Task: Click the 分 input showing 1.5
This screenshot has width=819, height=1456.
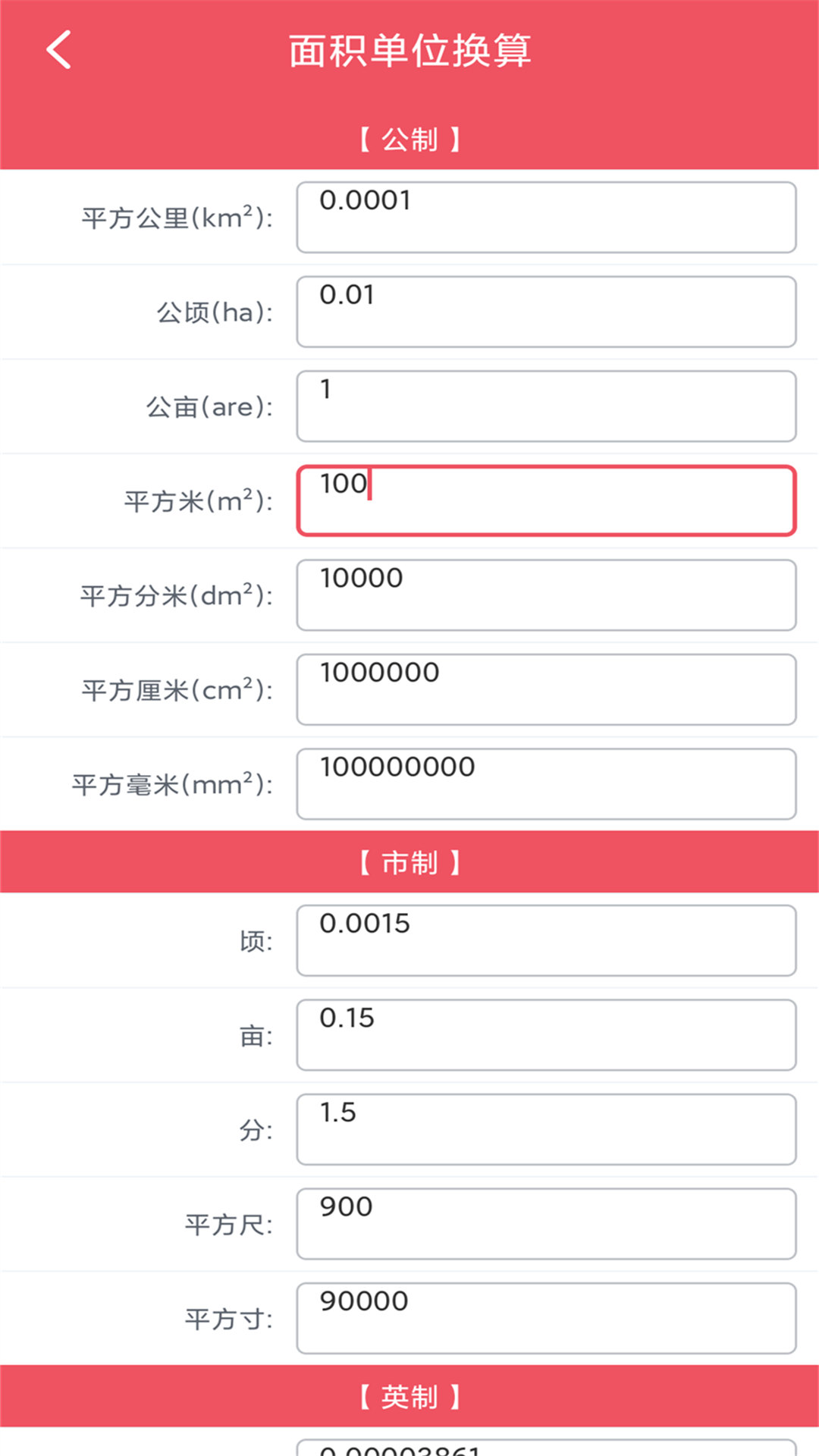Action: [x=545, y=1130]
